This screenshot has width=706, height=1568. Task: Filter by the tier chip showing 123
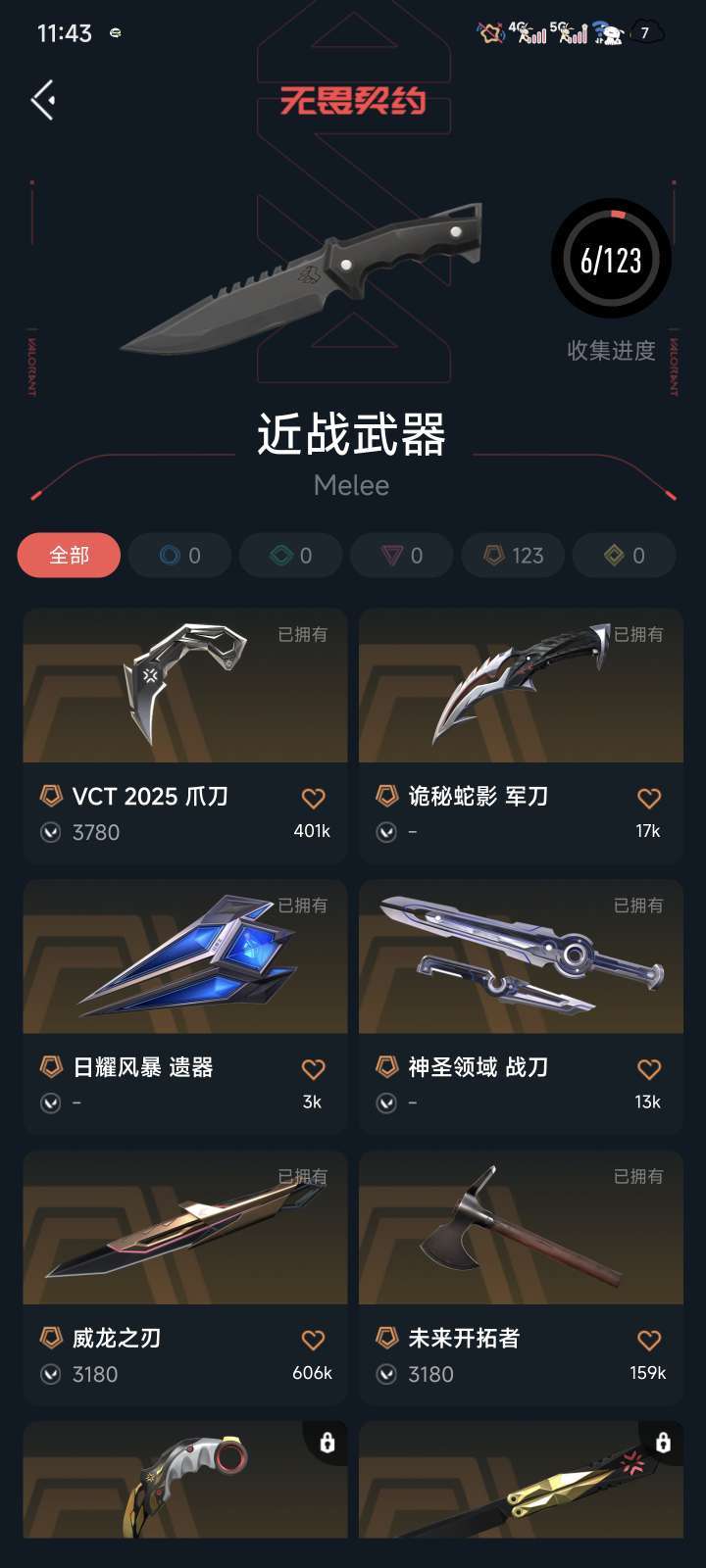pos(513,556)
